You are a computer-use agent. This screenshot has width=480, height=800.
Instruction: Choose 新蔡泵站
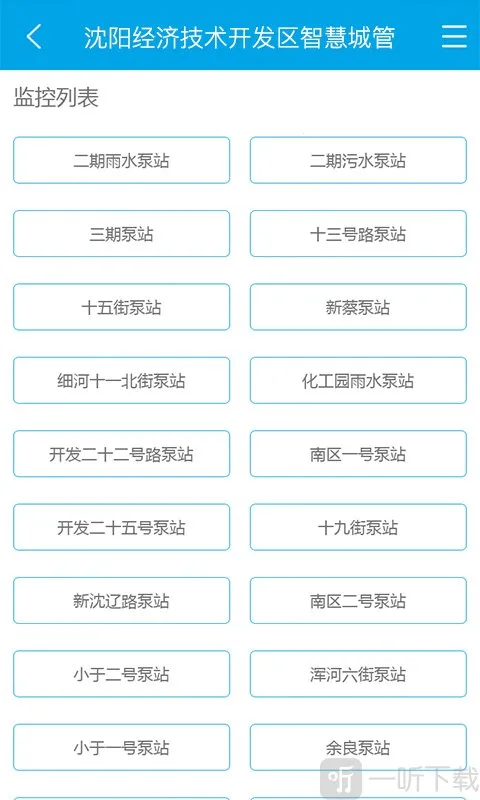pos(358,307)
